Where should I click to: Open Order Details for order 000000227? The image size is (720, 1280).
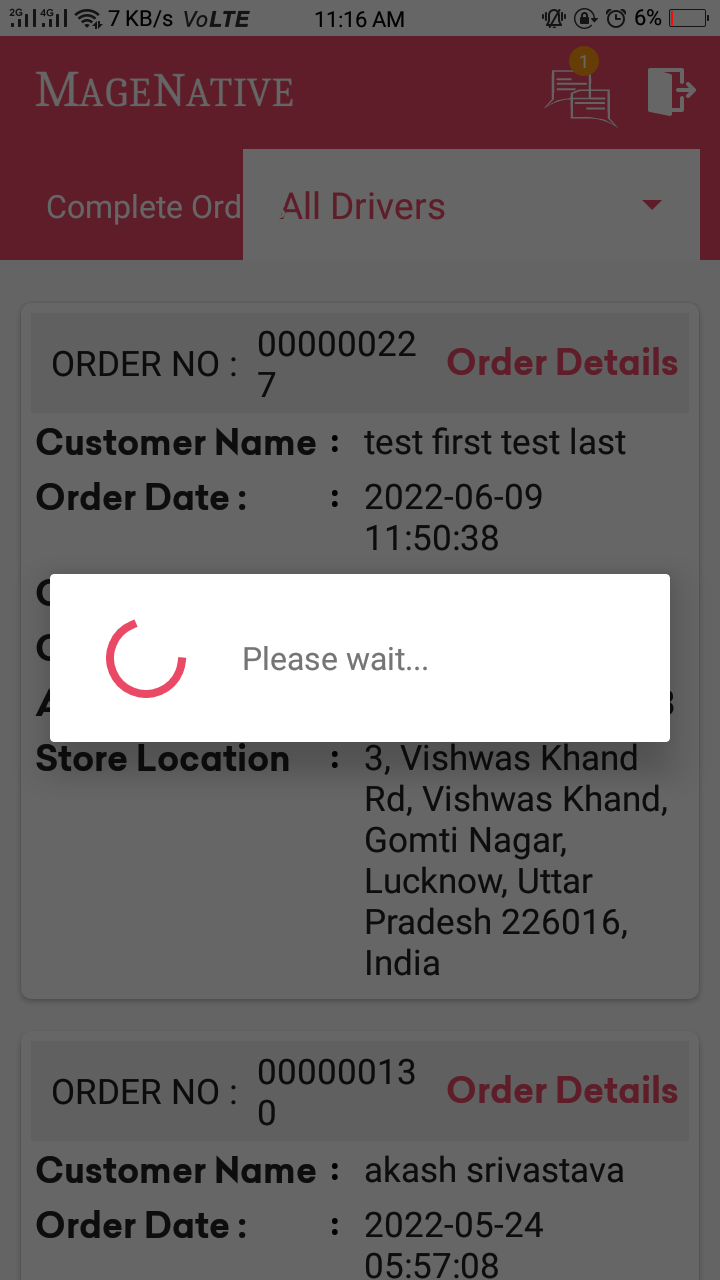pos(562,362)
